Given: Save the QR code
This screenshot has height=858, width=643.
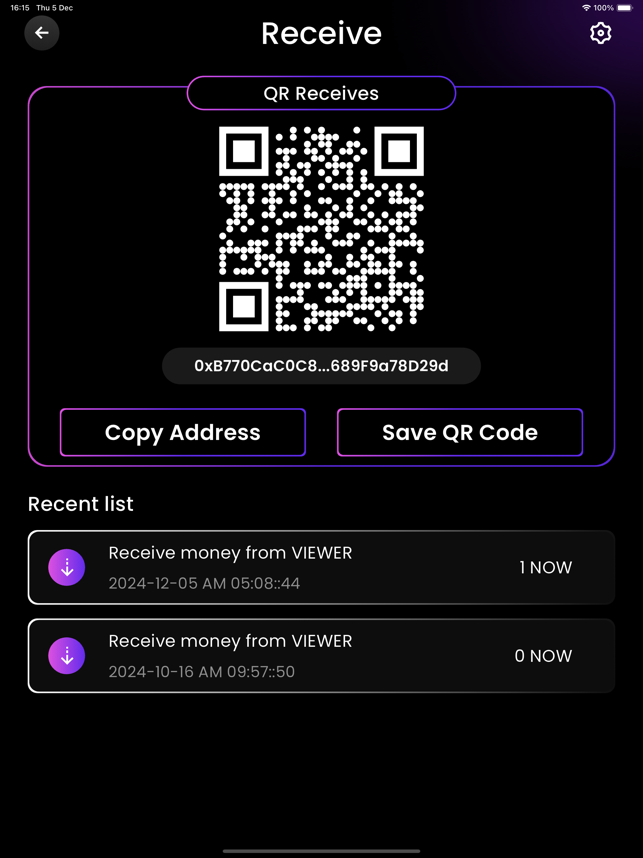Looking at the screenshot, I should click(x=460, y=432).
